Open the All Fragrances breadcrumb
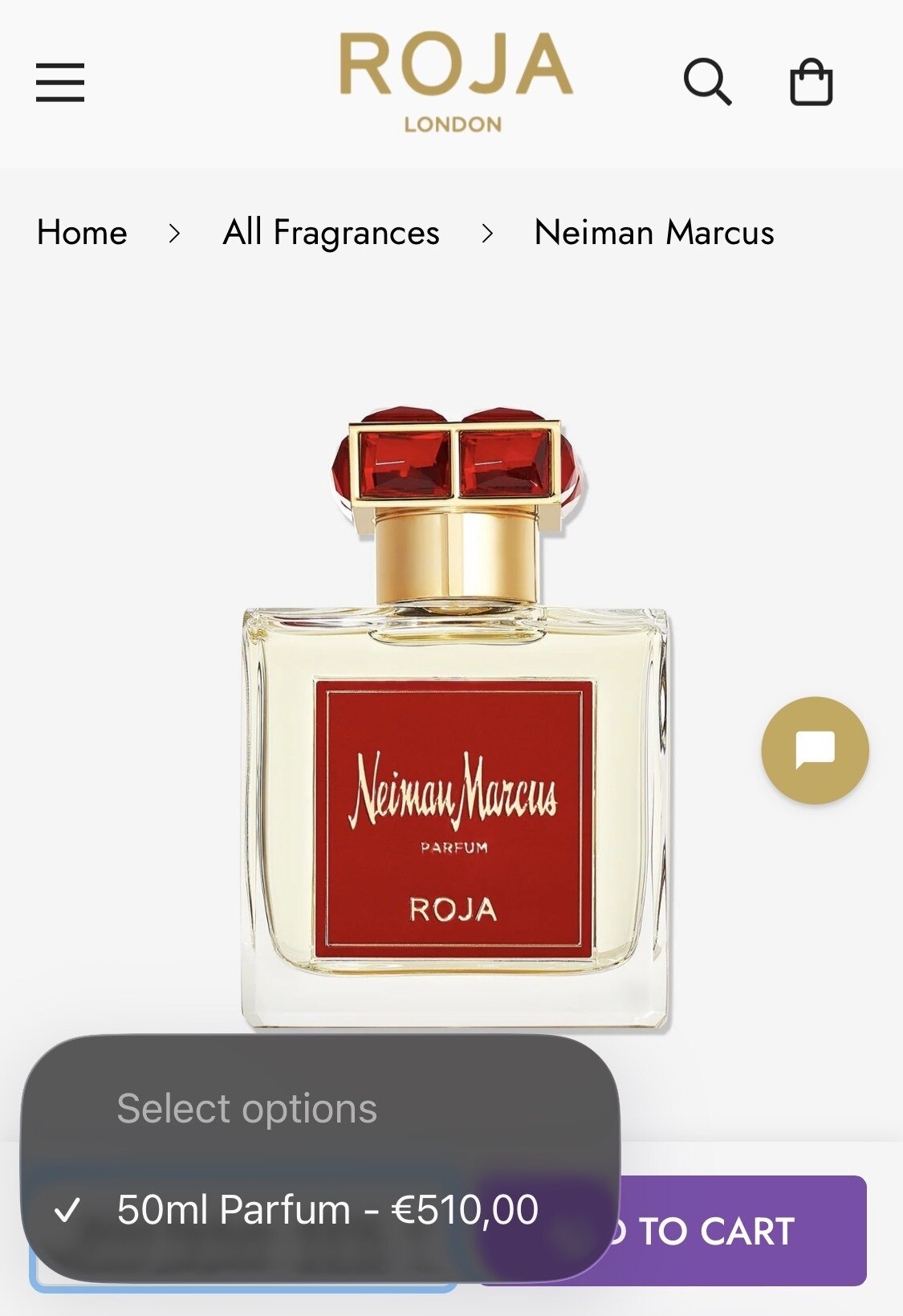The height and width of the screenshot is (1316, 903). coord(331,233)
